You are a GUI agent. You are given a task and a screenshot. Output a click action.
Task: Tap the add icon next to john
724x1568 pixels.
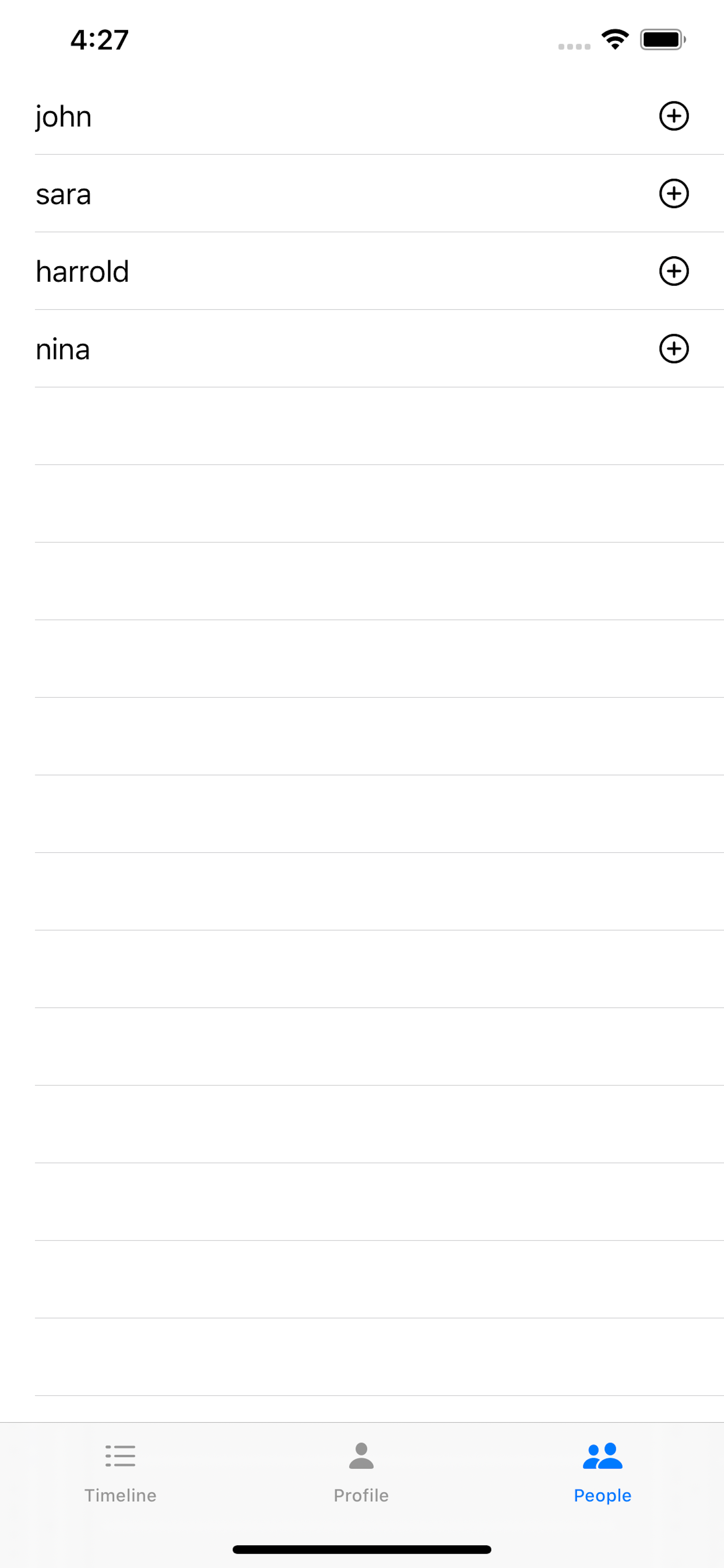(x=673, y=115)
